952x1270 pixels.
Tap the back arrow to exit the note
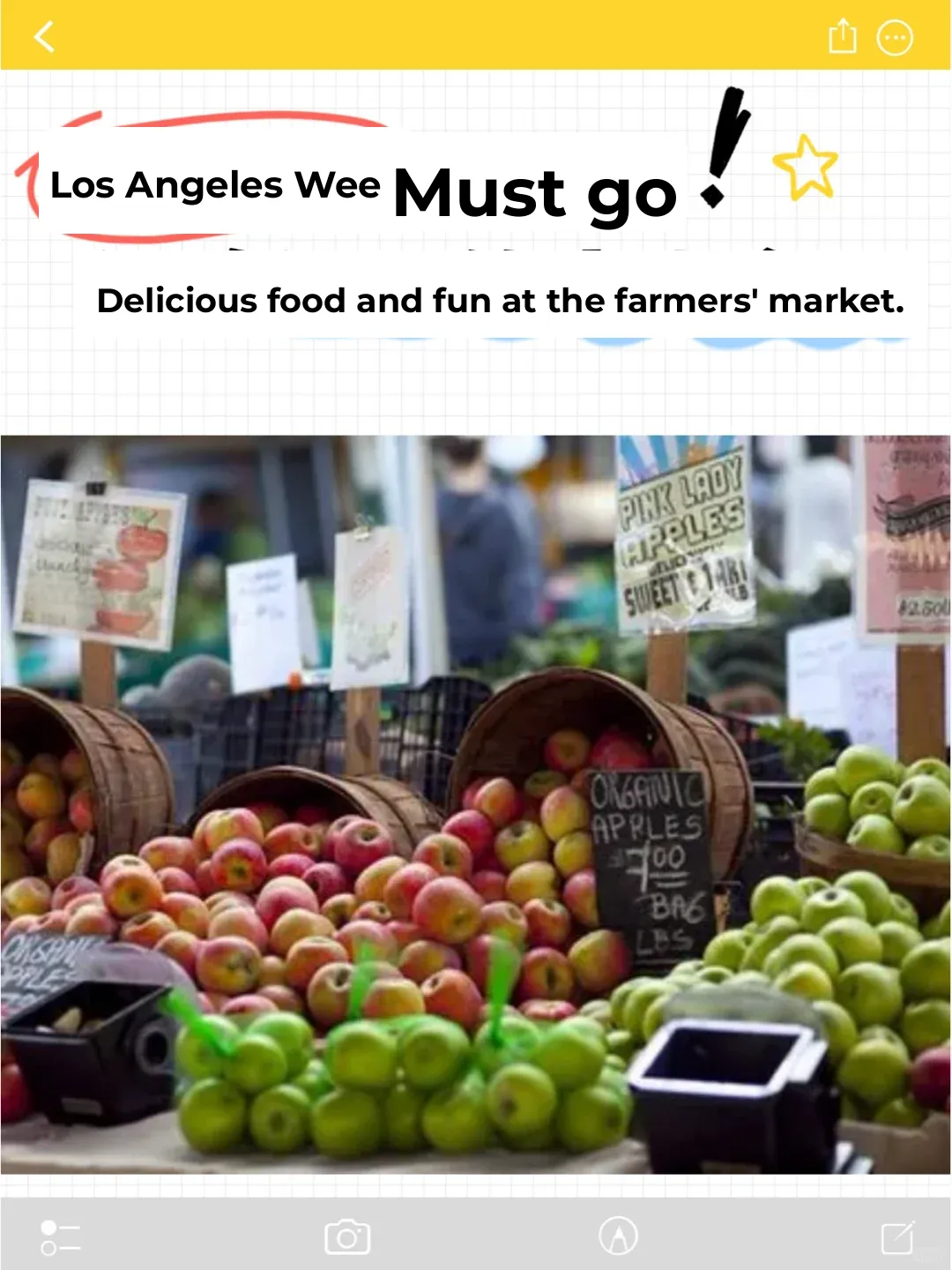coord(42,36)
